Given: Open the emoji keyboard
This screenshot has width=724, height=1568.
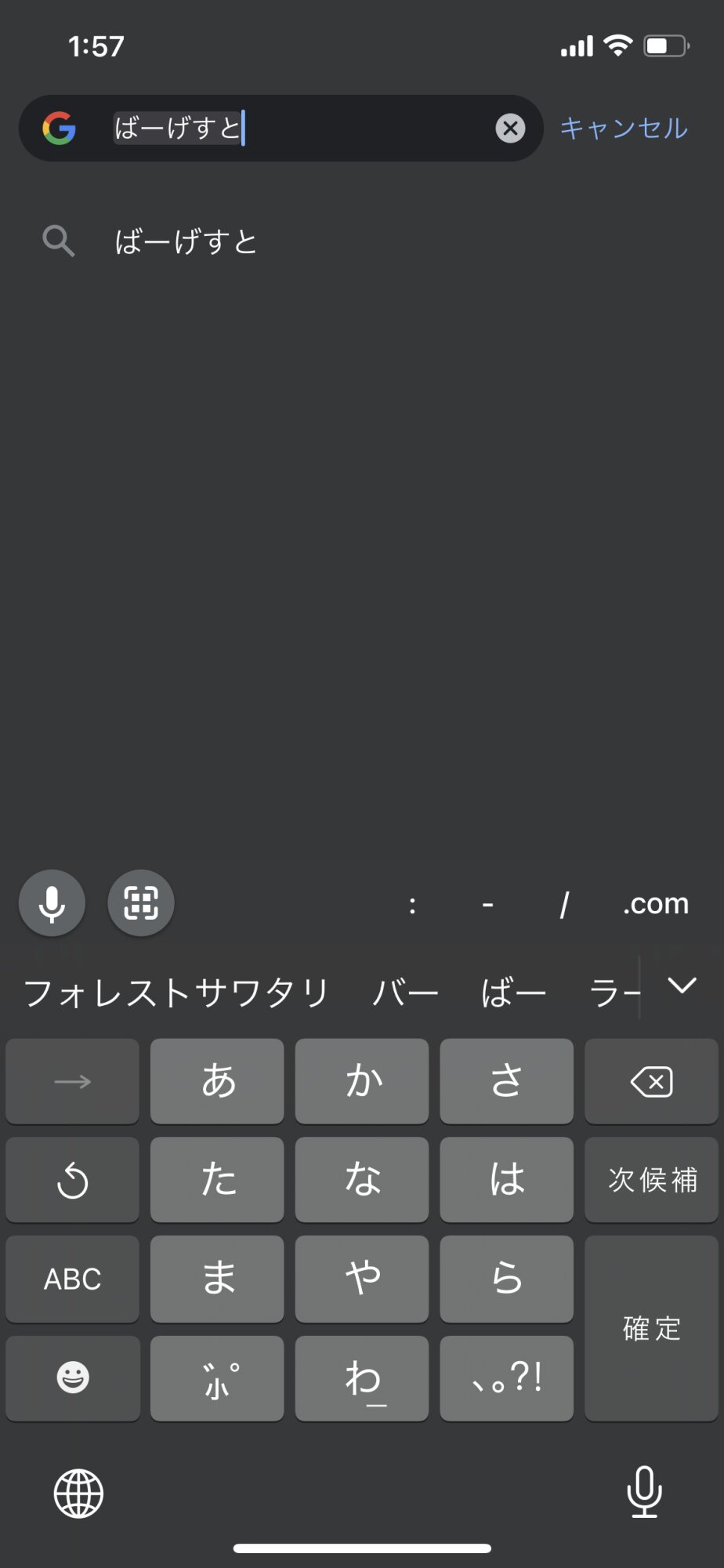Looking at the screenshot, I should [72, 1378].
